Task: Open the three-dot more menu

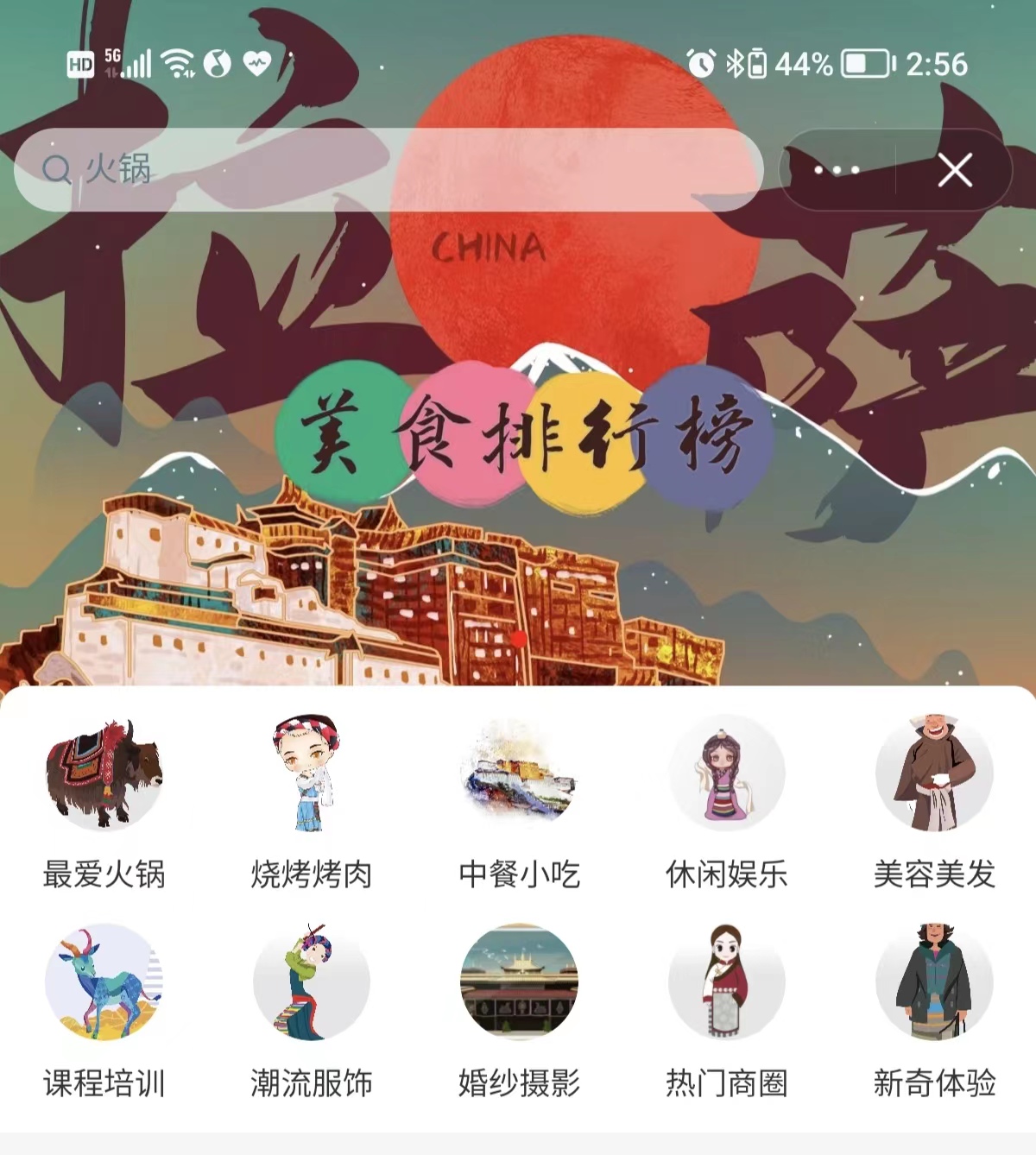Action: pyautogui.click(x=837, y=170)
